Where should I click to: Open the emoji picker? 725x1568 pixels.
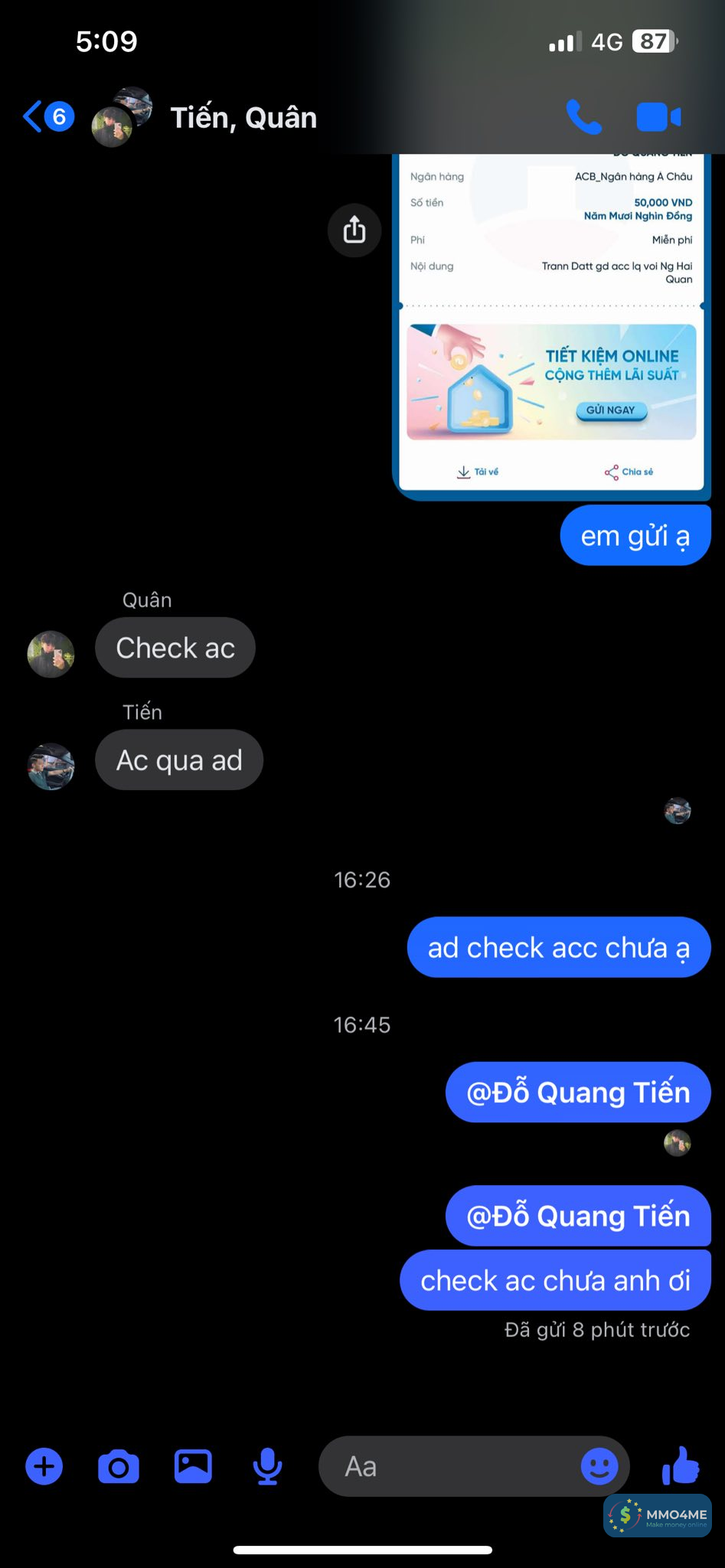coord(599,1467)
